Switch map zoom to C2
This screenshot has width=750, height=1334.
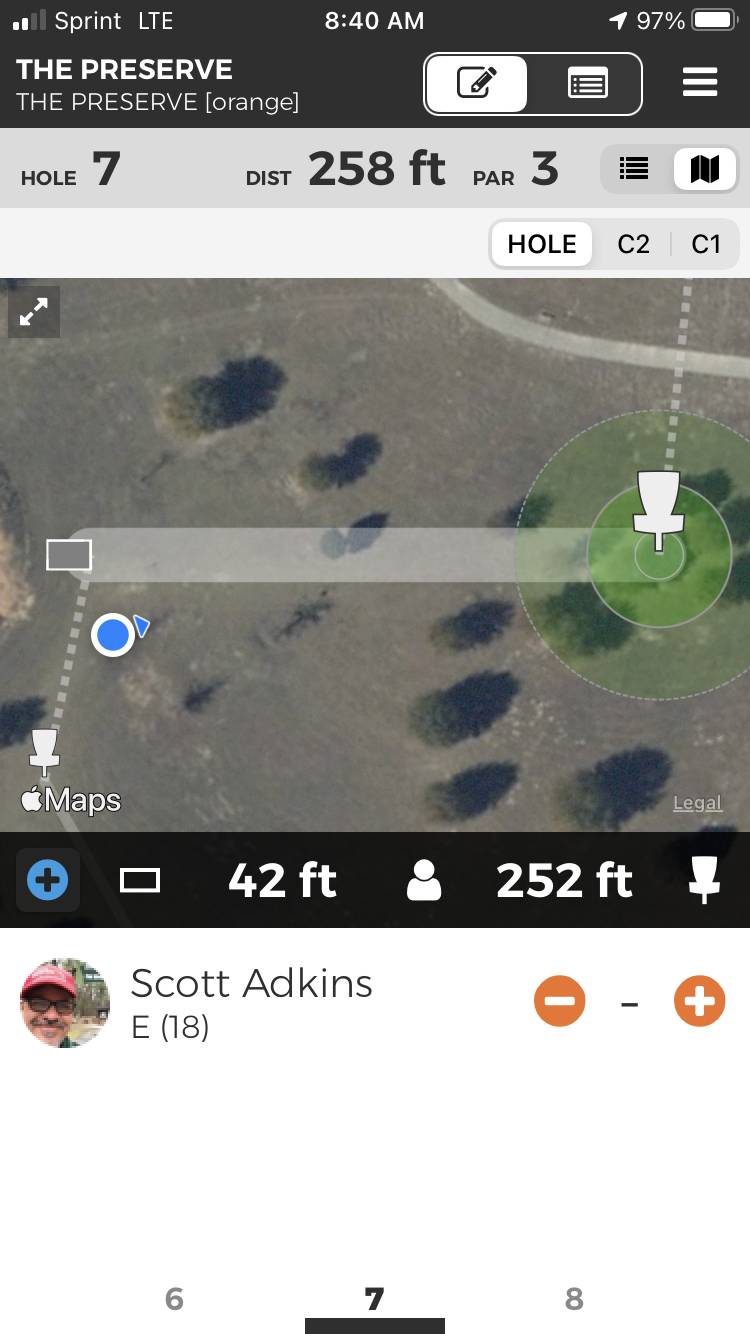(633, 245)
